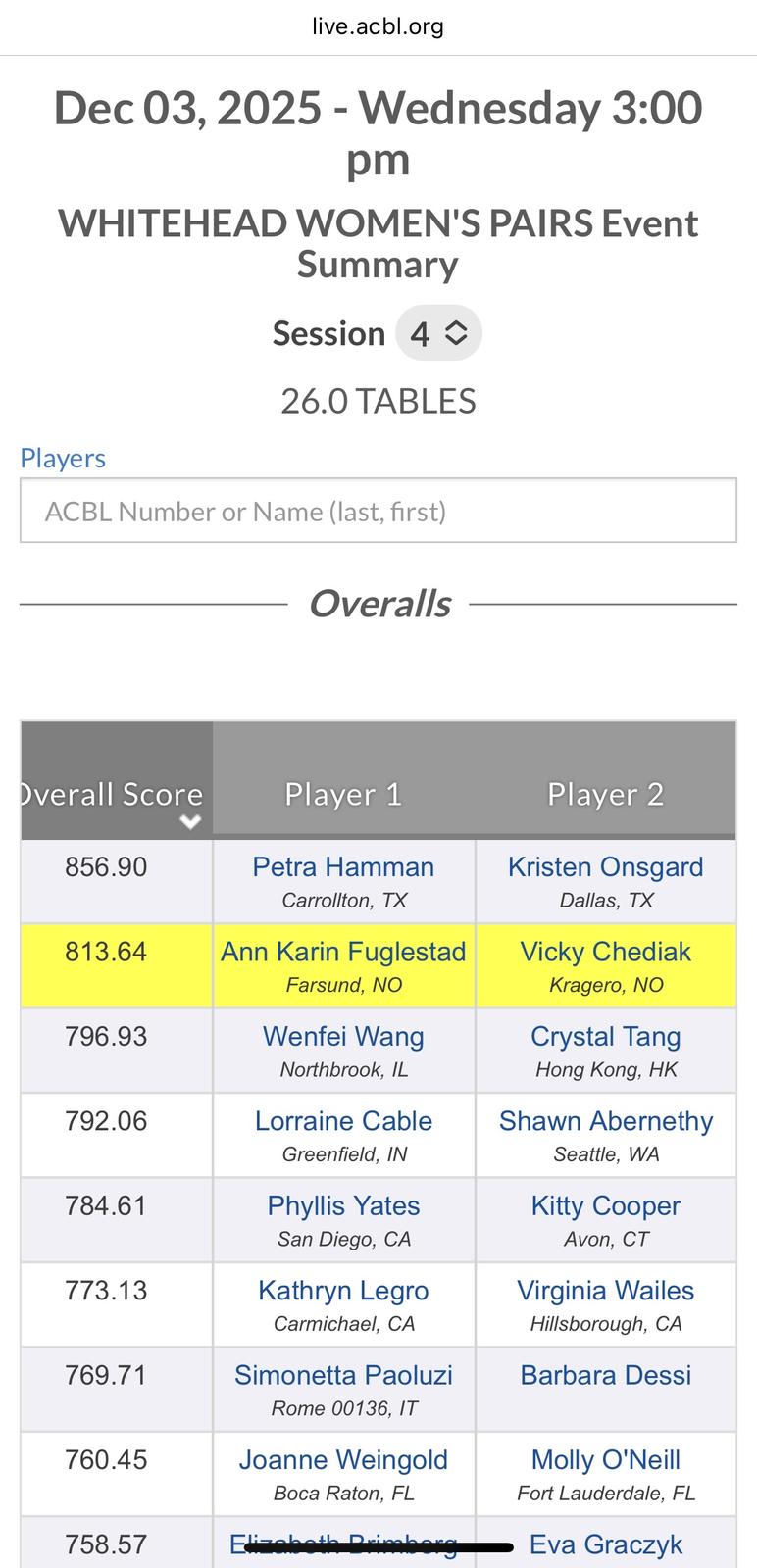Tap the ACBL Number or Name field

pos(378,511)
